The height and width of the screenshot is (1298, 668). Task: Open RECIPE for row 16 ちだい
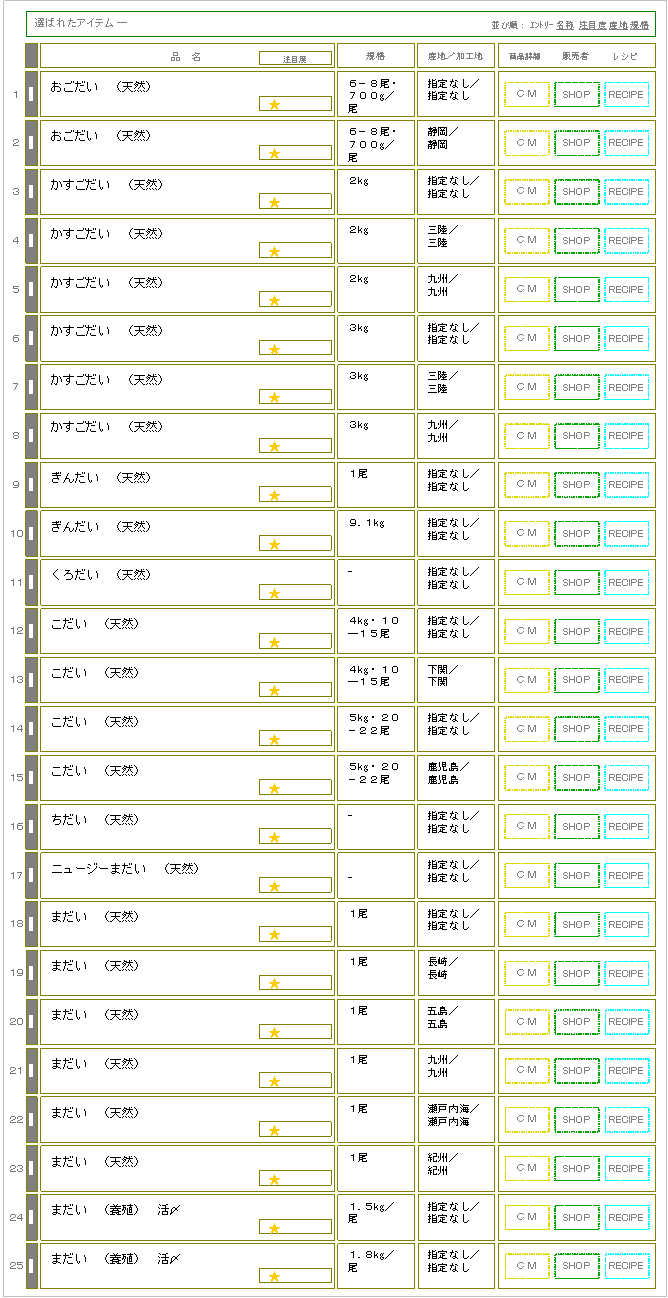(626, 826)
